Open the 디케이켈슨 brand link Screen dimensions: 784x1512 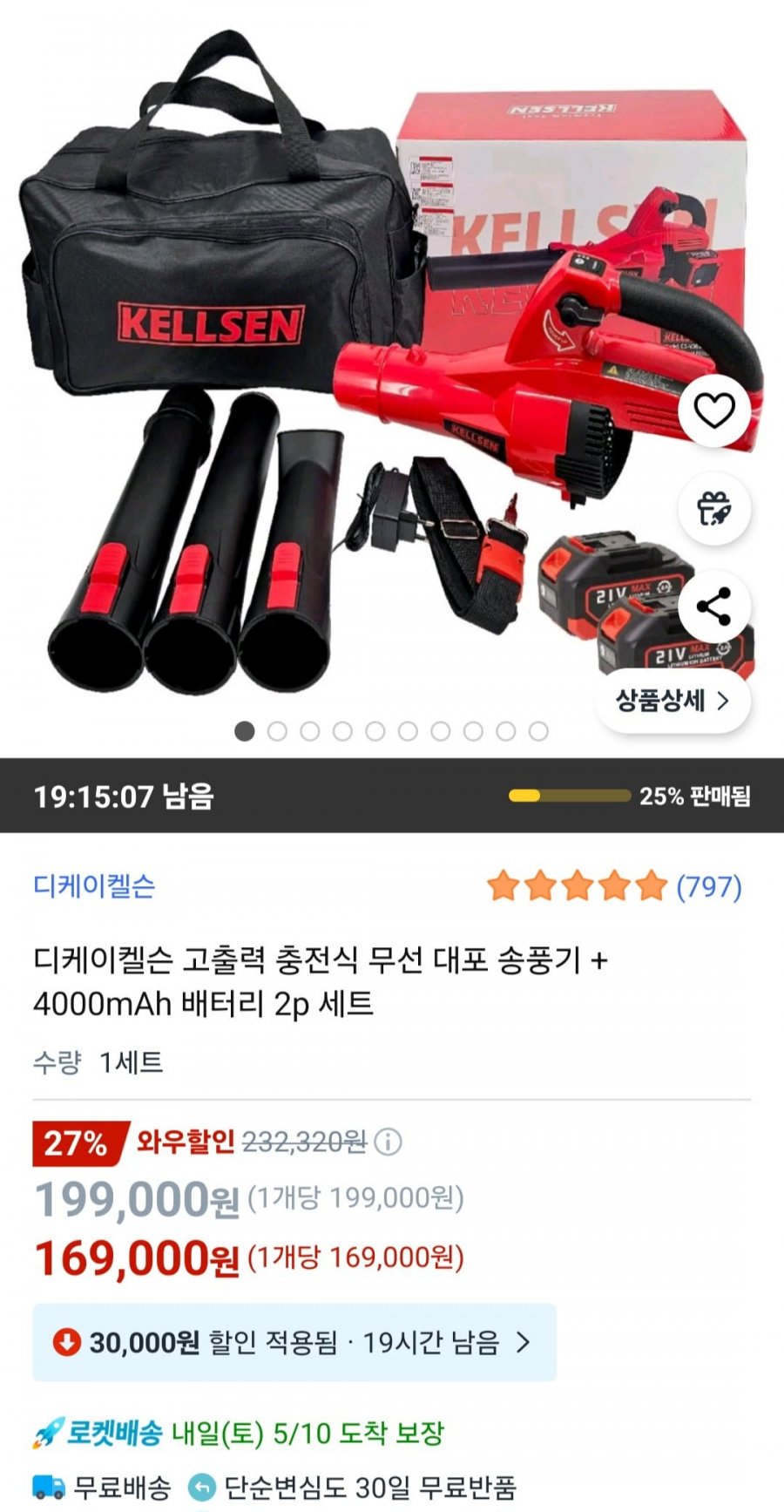click(94, 886)
